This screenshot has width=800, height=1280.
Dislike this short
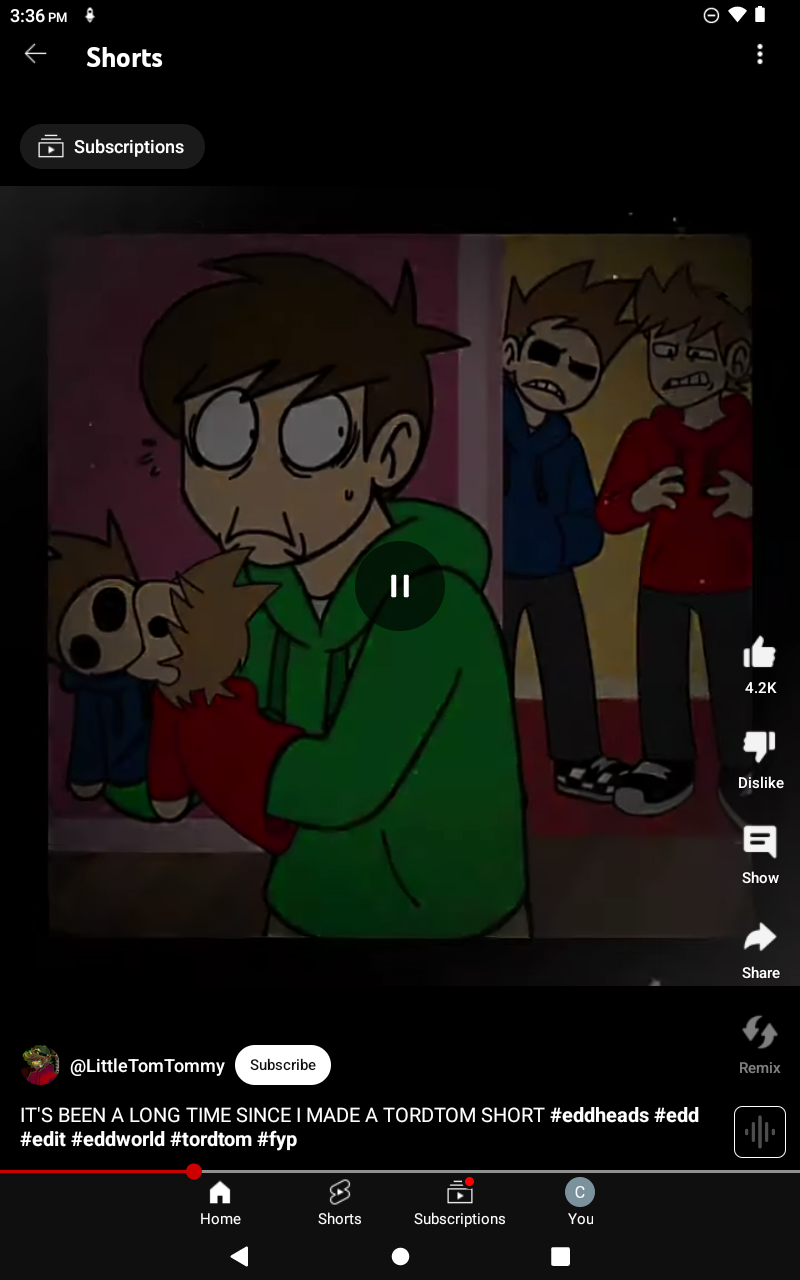click(x=760, y=748)
